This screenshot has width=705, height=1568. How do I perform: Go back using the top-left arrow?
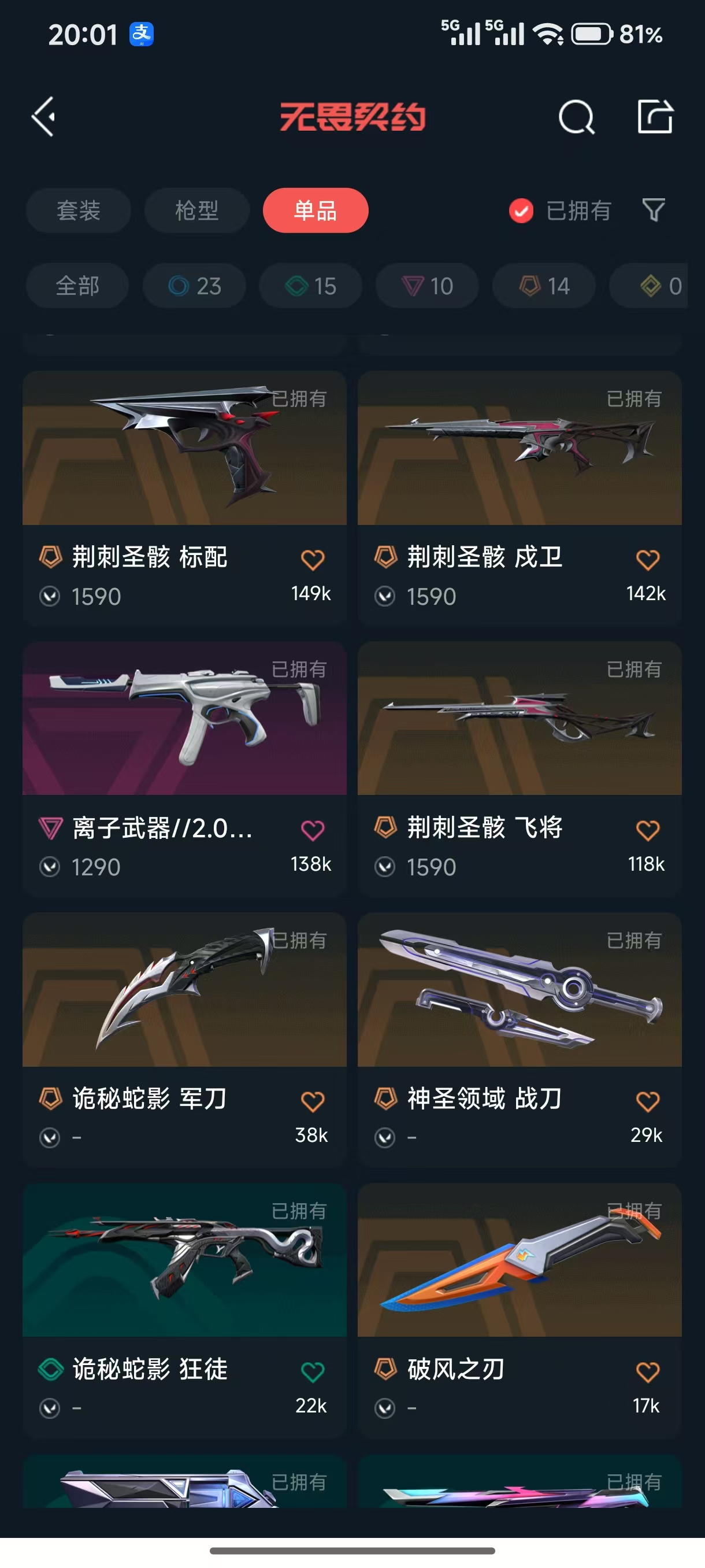(44, 116)
